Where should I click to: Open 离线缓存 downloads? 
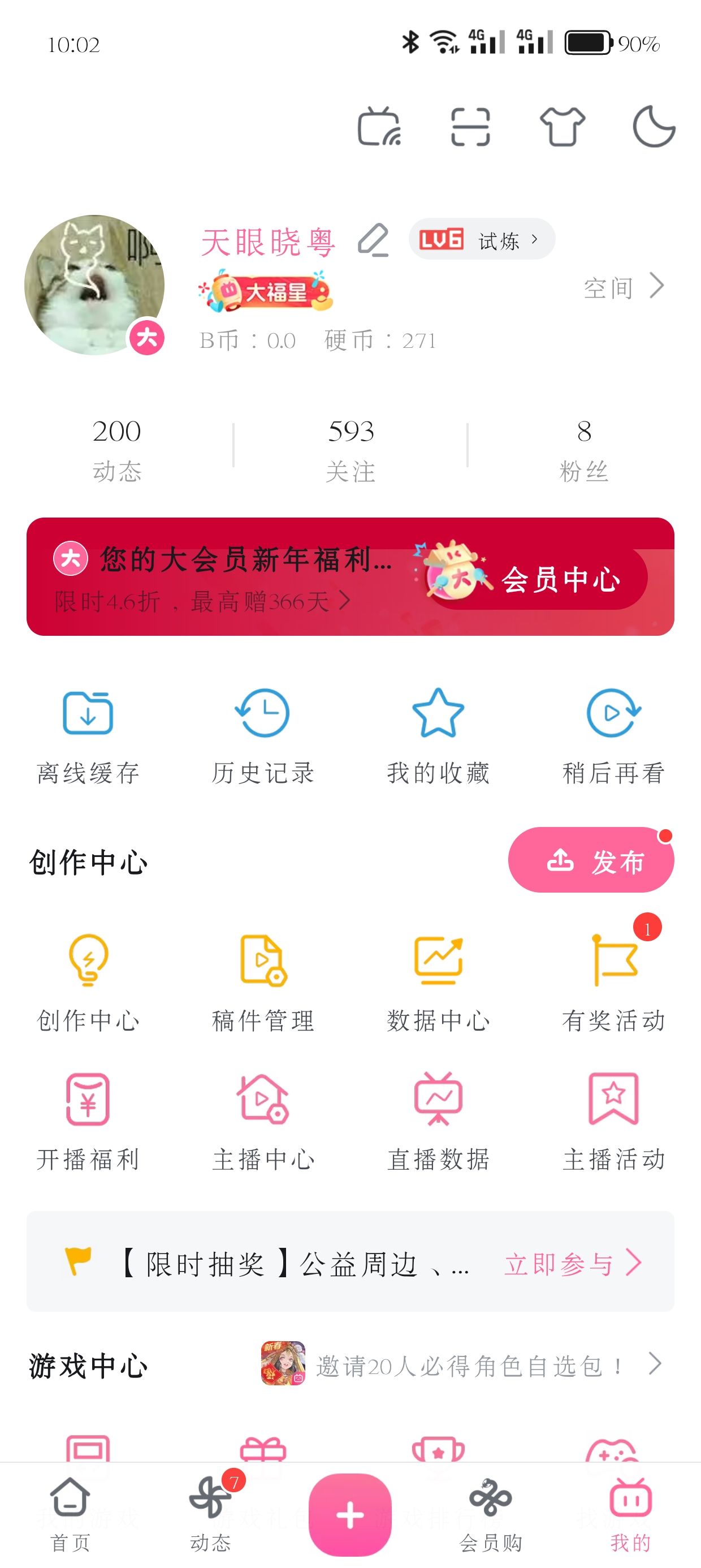coord(88,735)
